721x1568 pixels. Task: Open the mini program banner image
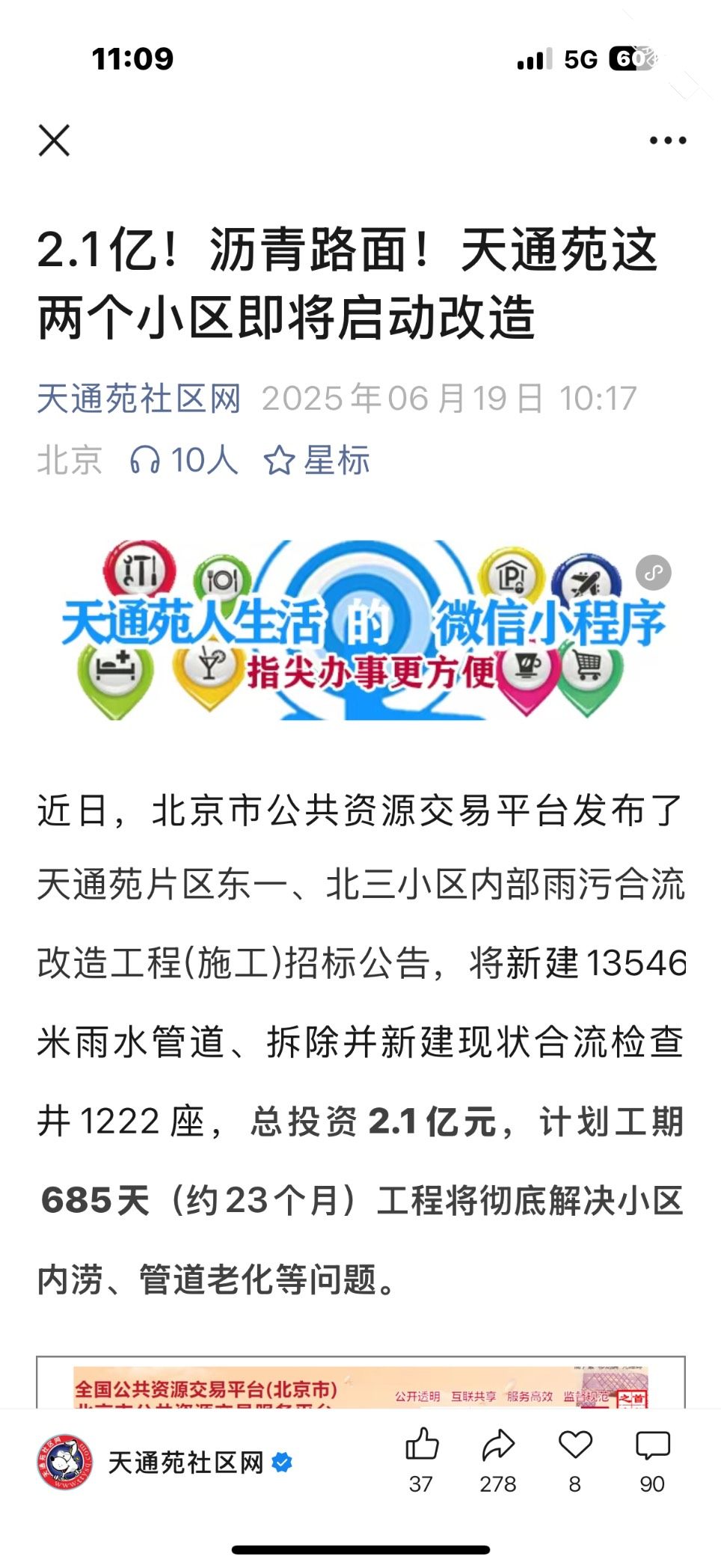tap(361, 629)
